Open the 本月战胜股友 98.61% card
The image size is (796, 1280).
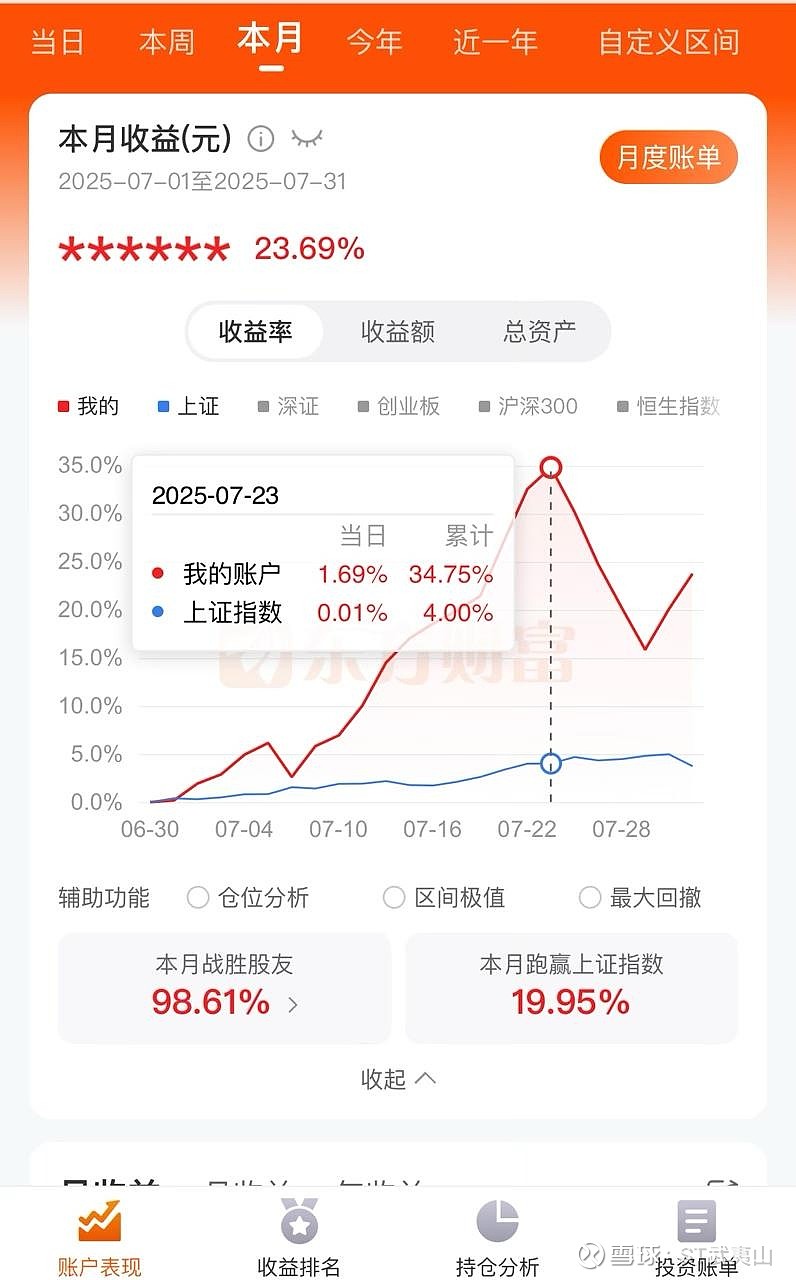224,987
